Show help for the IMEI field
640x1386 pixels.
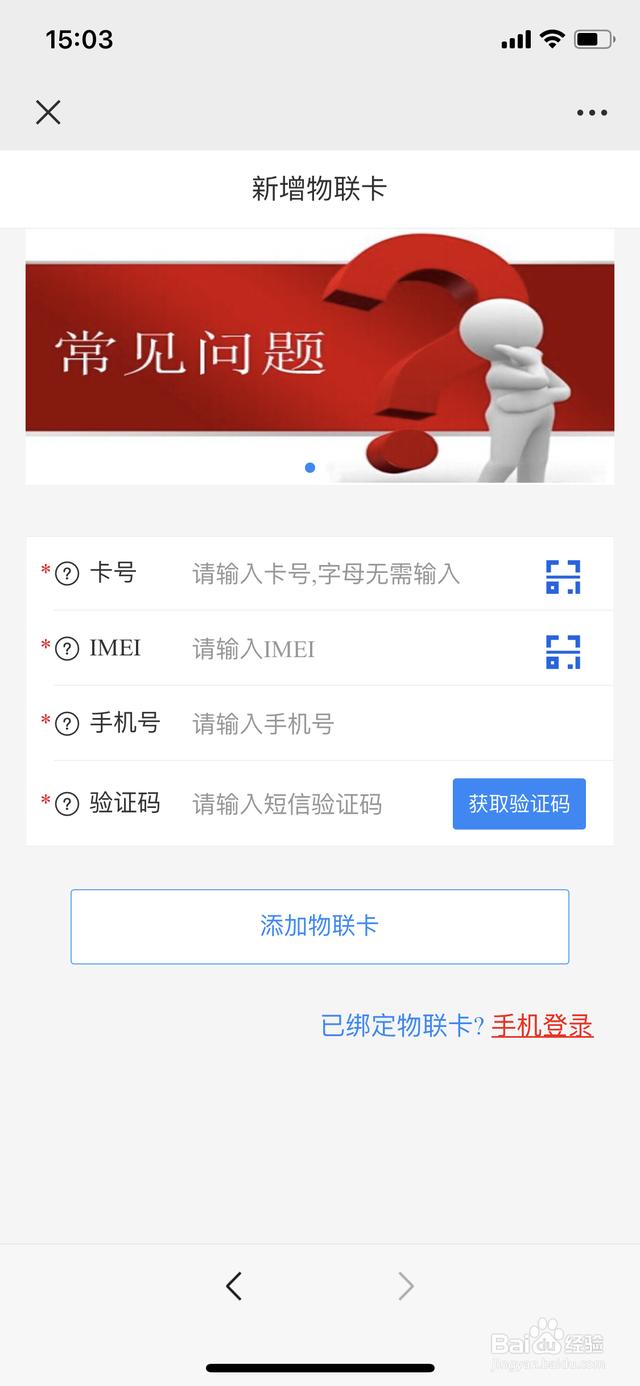pos(67,649)
